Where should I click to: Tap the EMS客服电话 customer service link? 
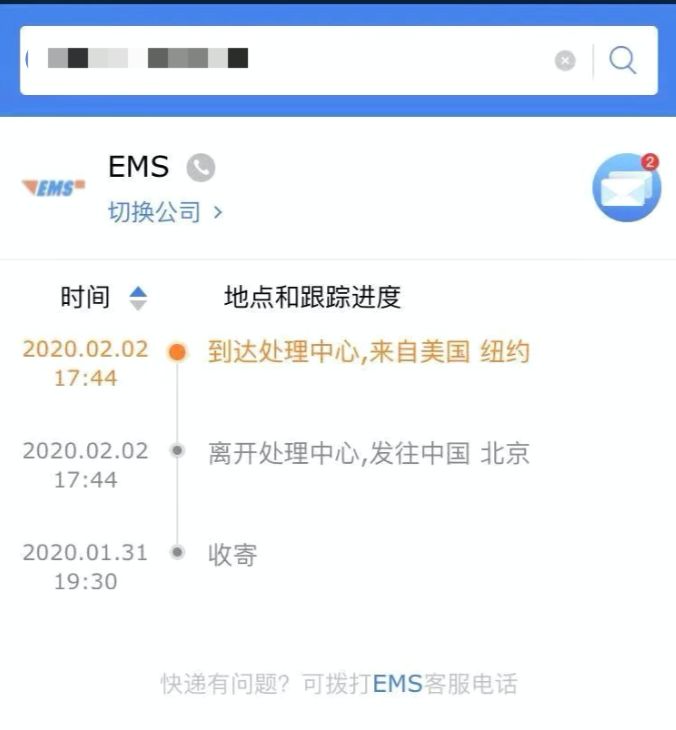(x=445, y=684)
